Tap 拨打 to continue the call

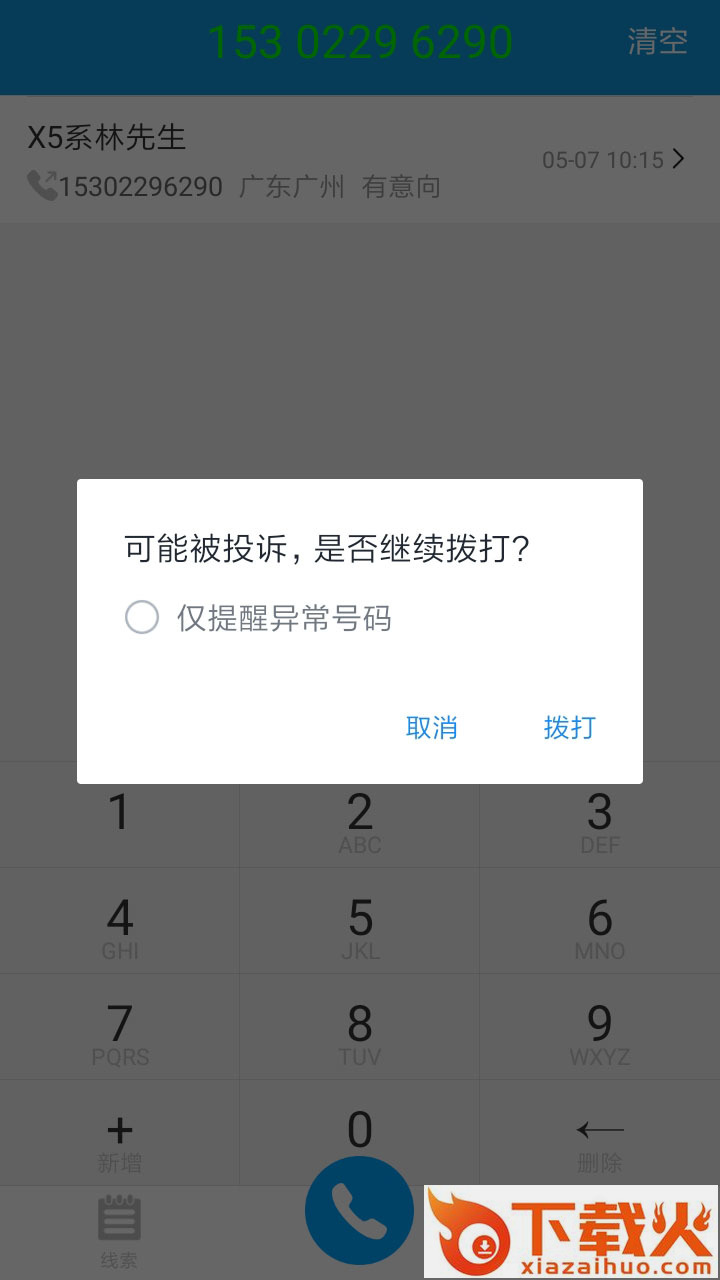pyautogui.click(x=569, y=728)
